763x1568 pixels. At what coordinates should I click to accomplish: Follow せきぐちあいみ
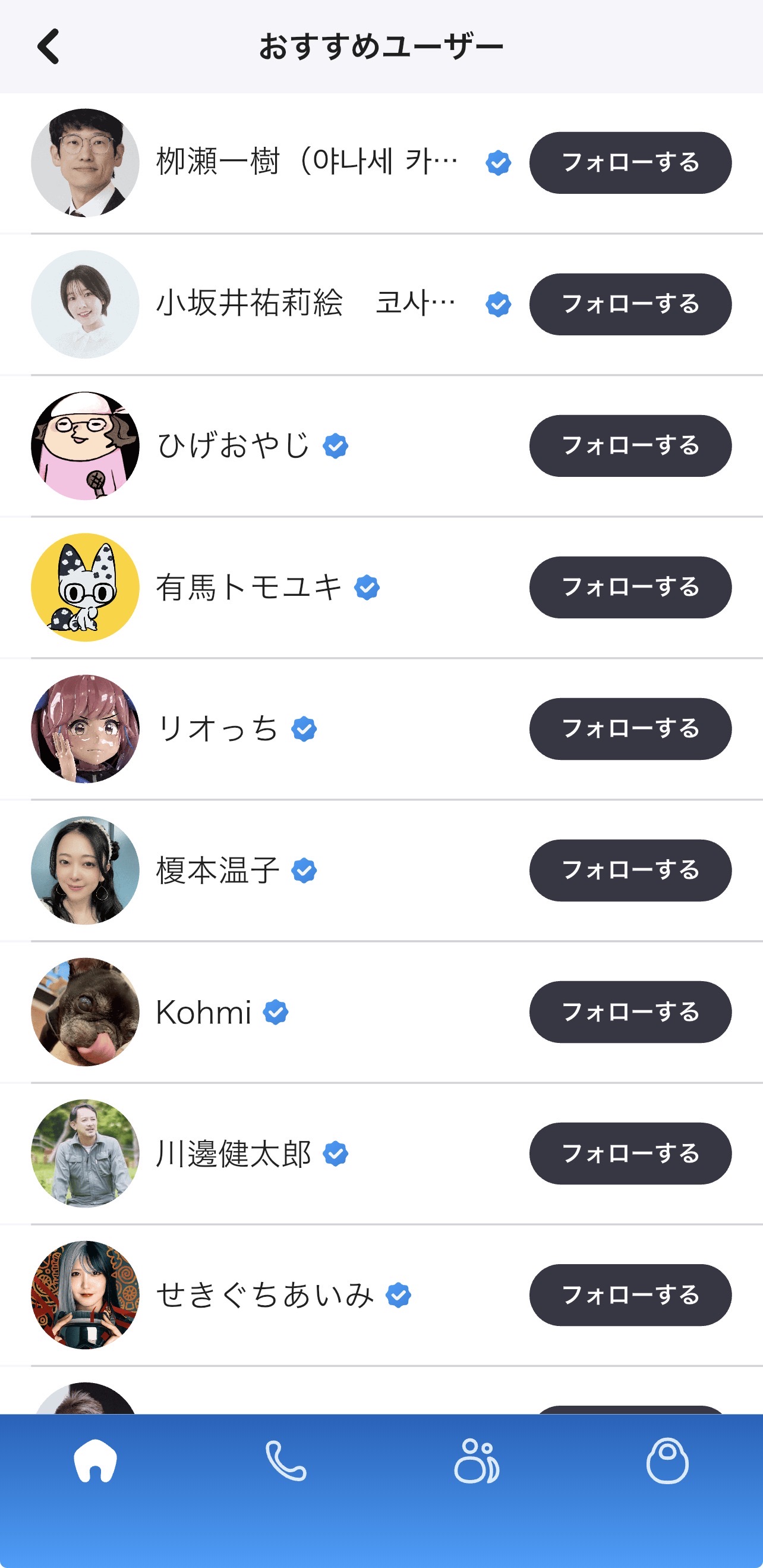pyautogui.click(x=630, y=1295)
